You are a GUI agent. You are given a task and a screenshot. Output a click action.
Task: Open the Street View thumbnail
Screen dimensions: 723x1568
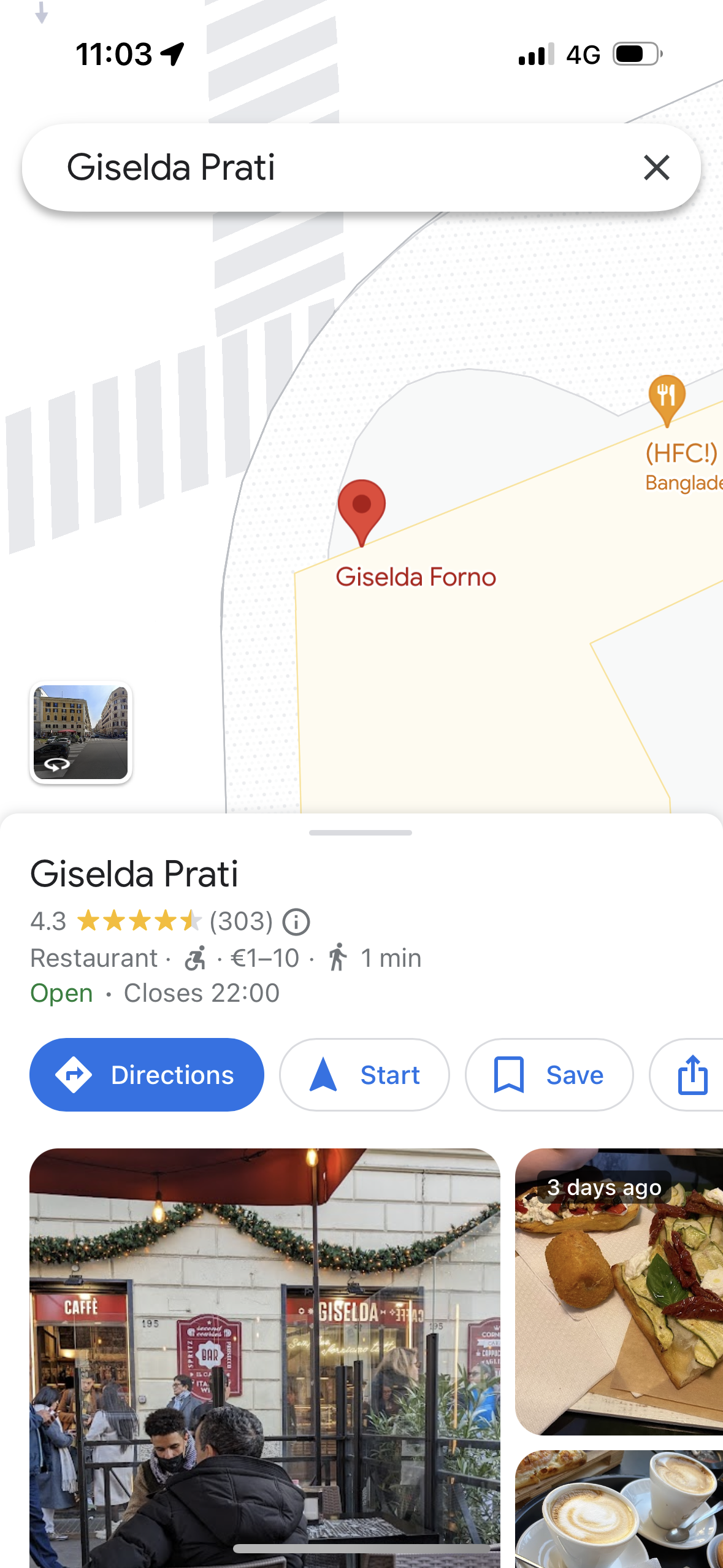(x=81, y=732)
